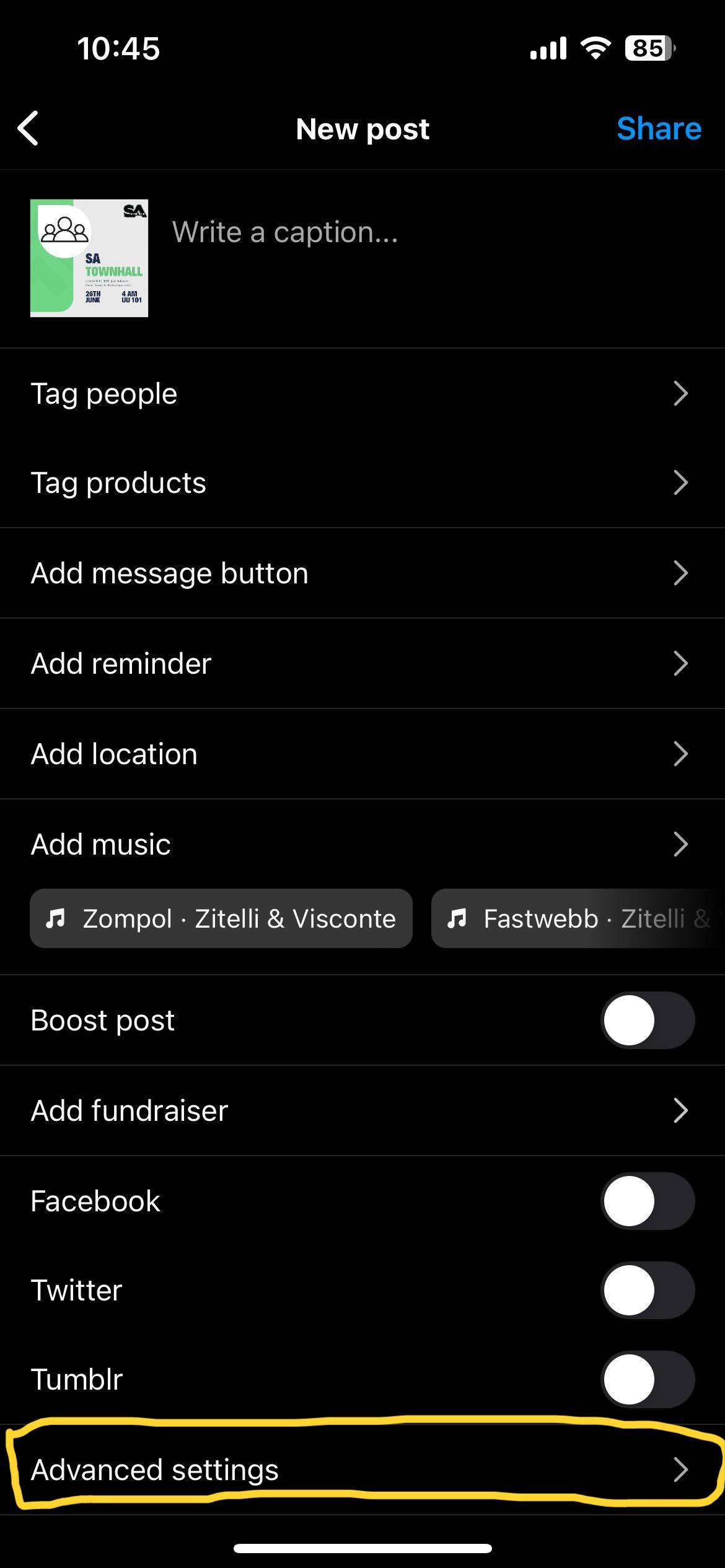This screenshot has height=1568, width=725.
Task: Open Tag products
Action: (x=362, y=483)
